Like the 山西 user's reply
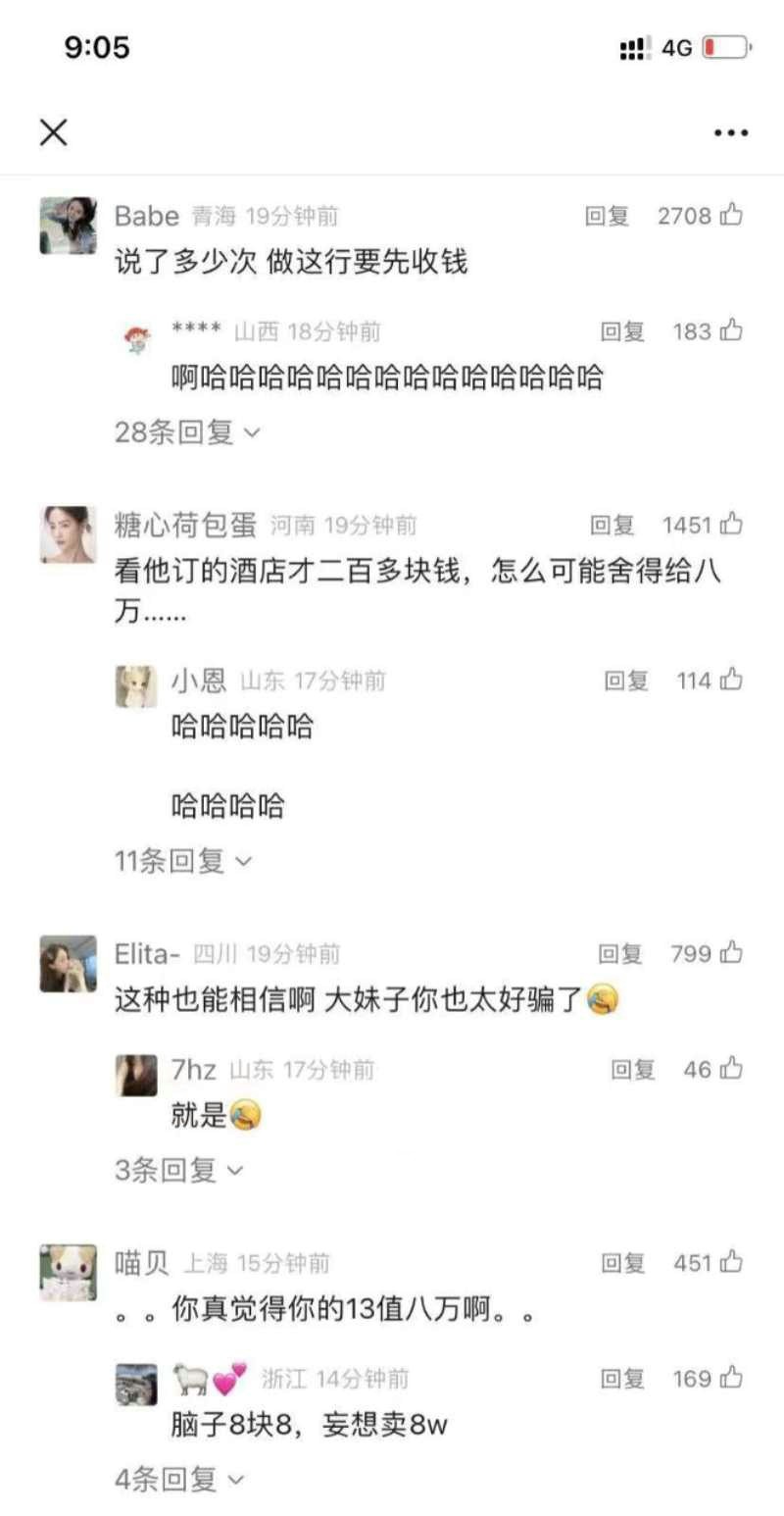 tap(731, 331)
